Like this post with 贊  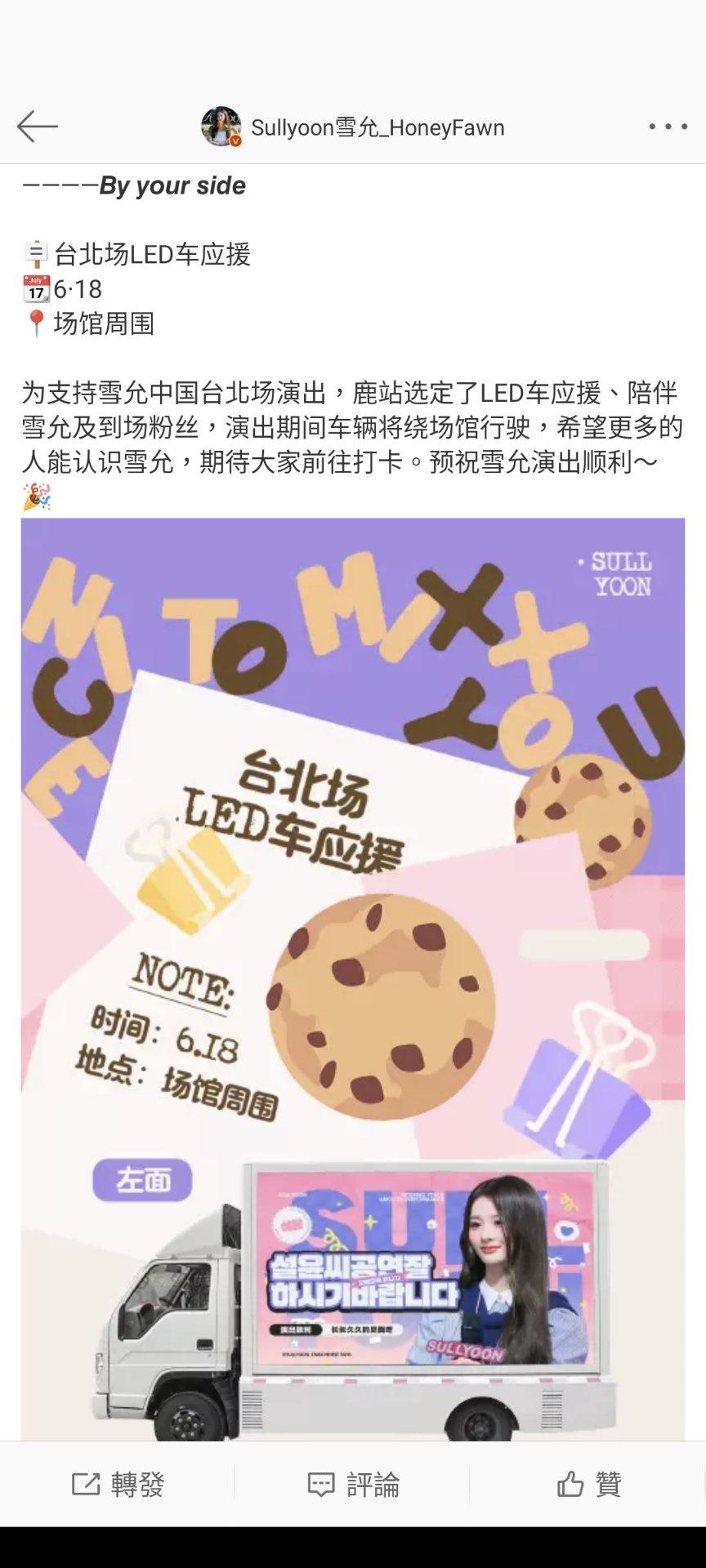point(588,1484)
